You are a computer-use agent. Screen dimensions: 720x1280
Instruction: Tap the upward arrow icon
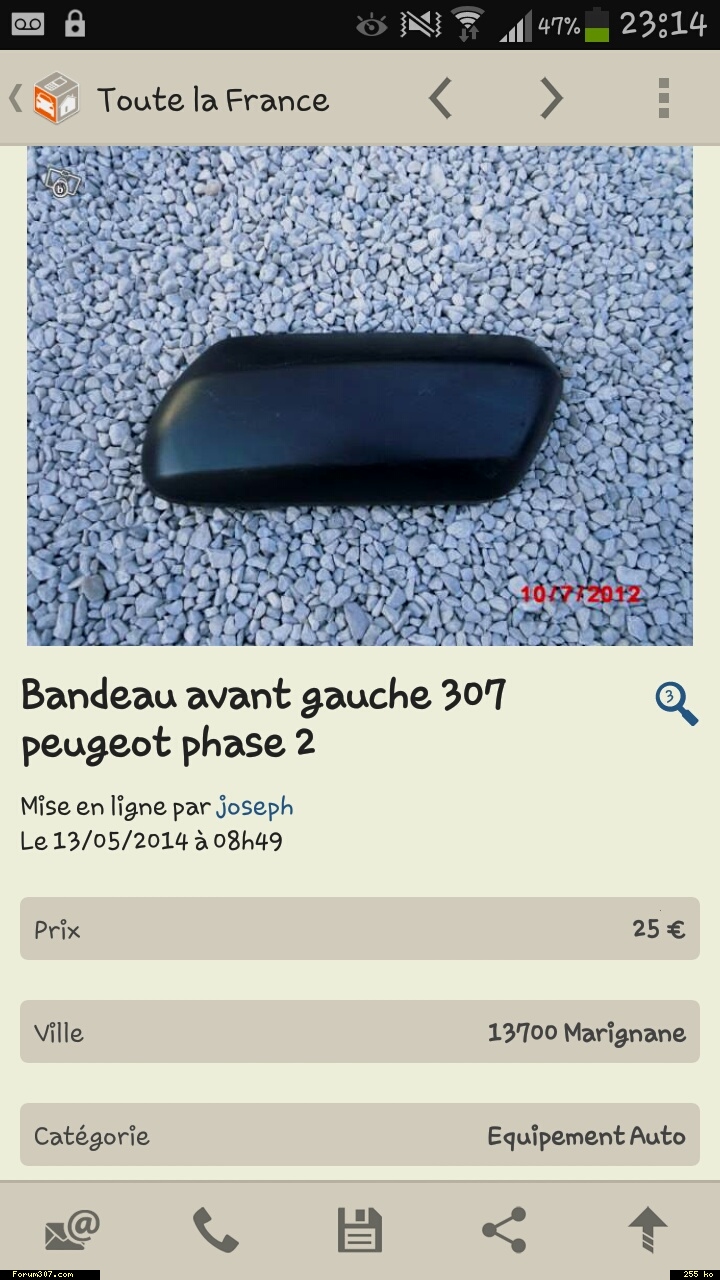tap(648, 1230)
